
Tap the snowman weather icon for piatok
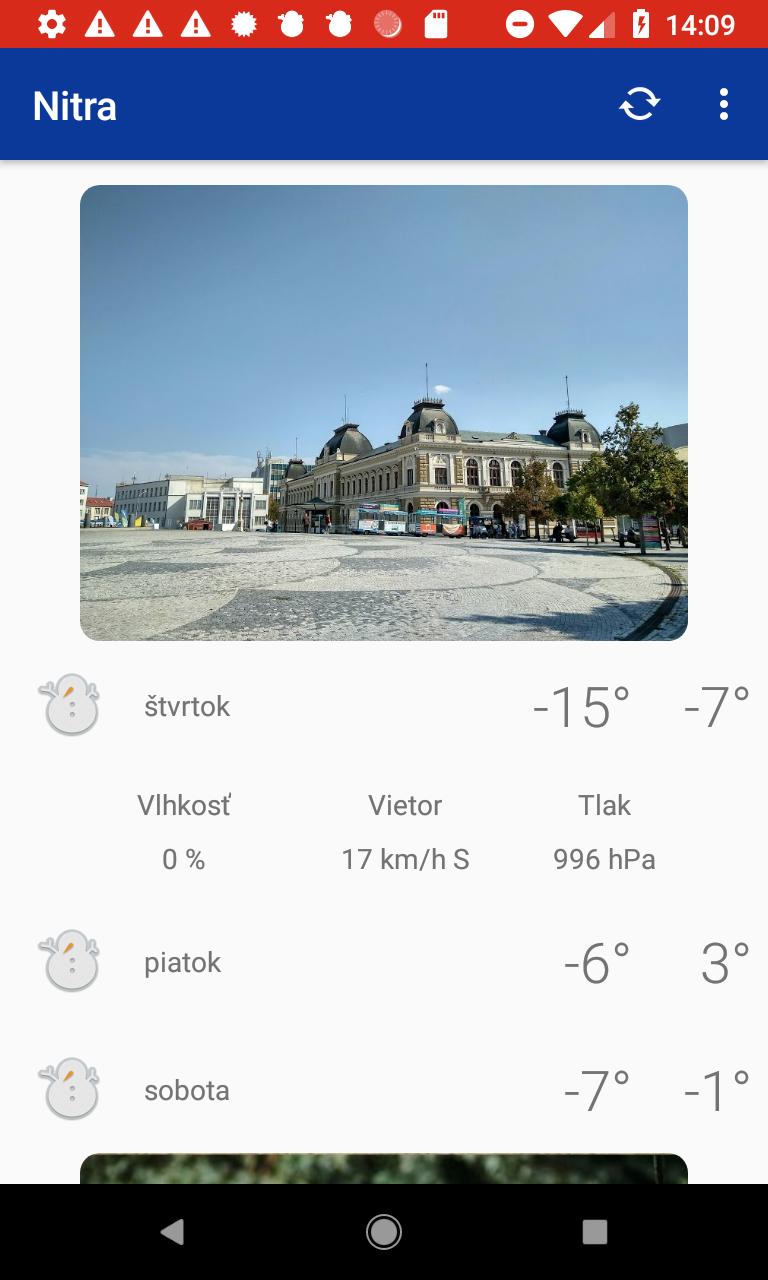(x=70, y=961)
